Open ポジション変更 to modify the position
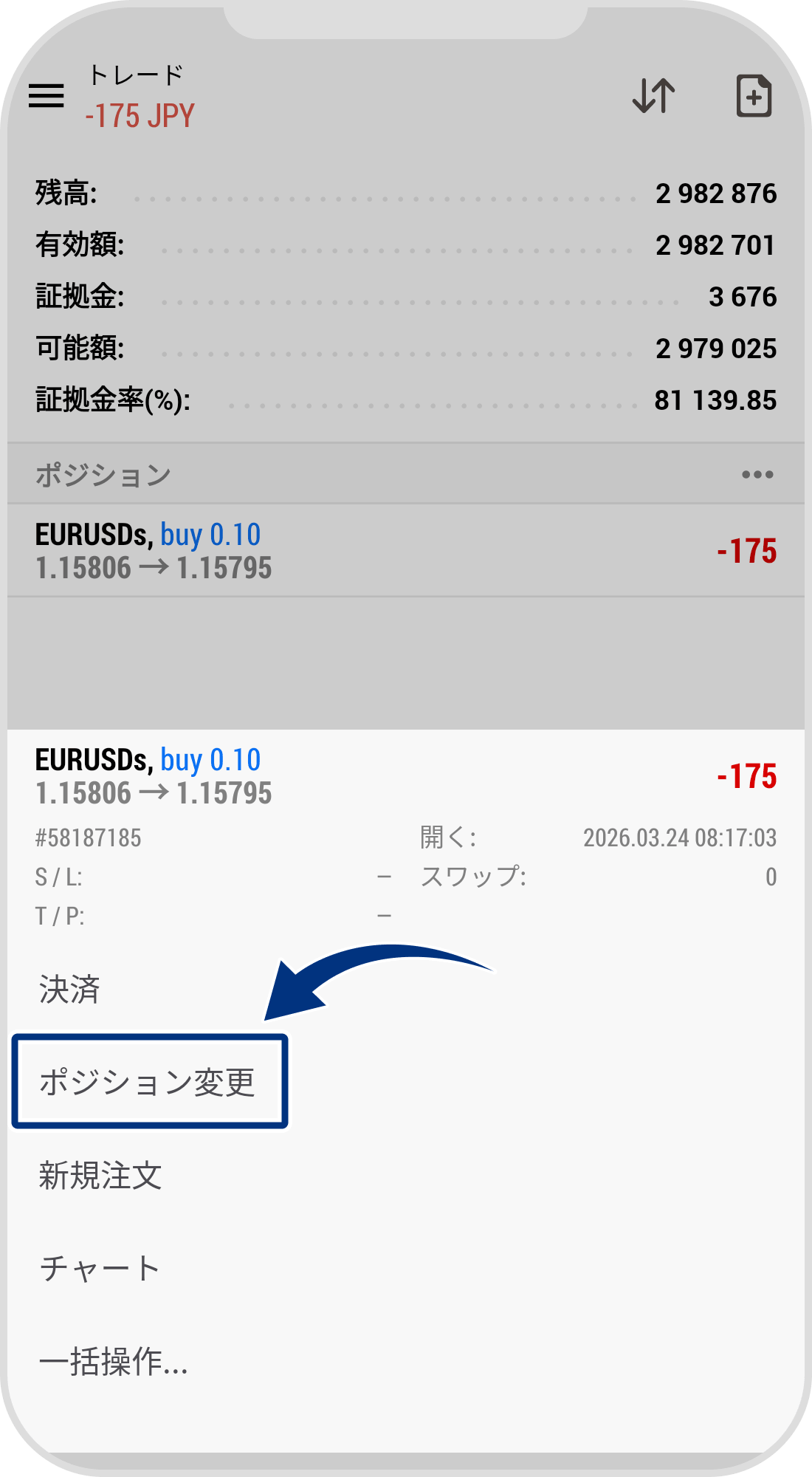 click(148, 1082)
